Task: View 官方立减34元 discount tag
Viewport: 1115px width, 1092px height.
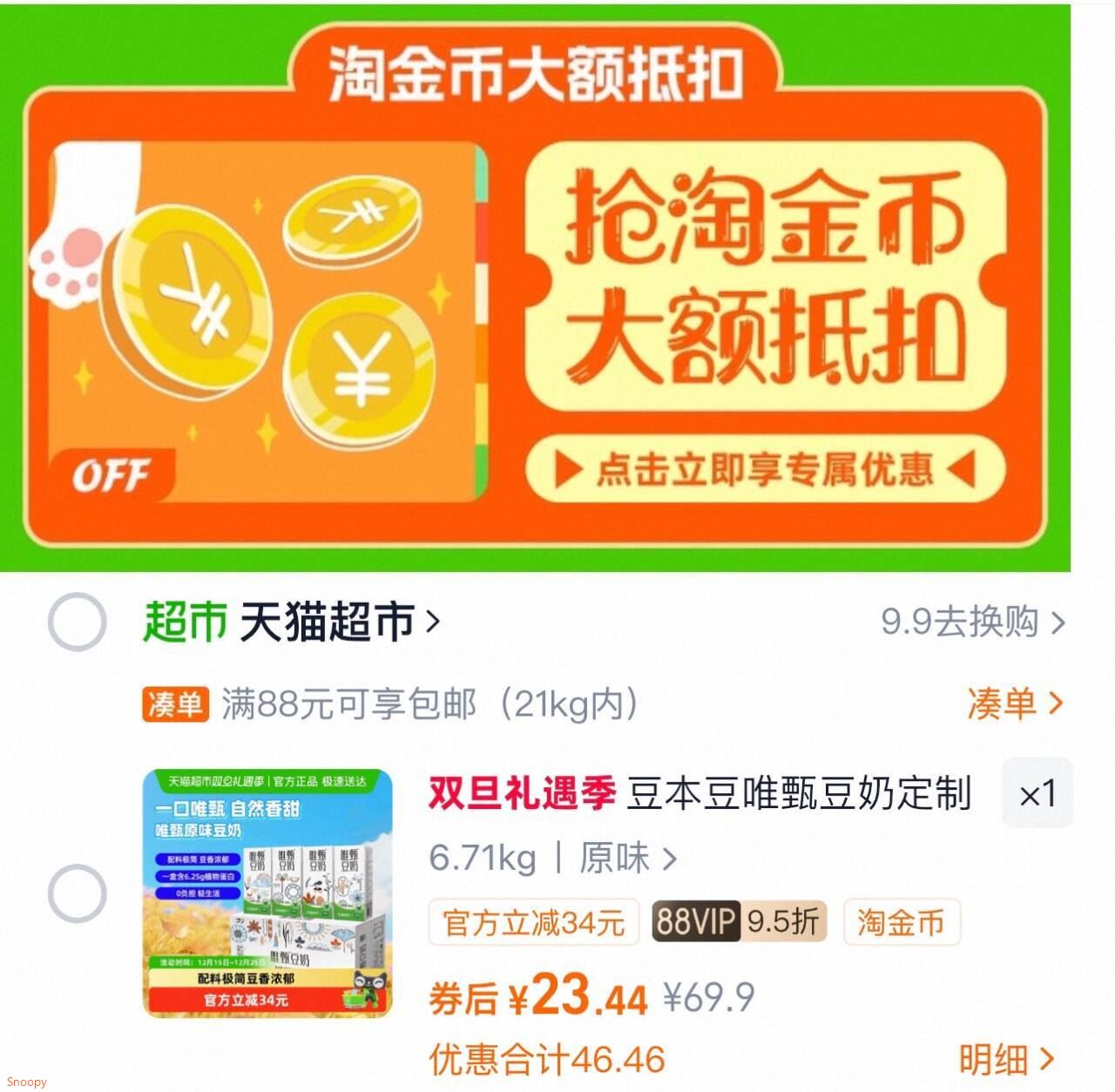Action: click(533, 922)
